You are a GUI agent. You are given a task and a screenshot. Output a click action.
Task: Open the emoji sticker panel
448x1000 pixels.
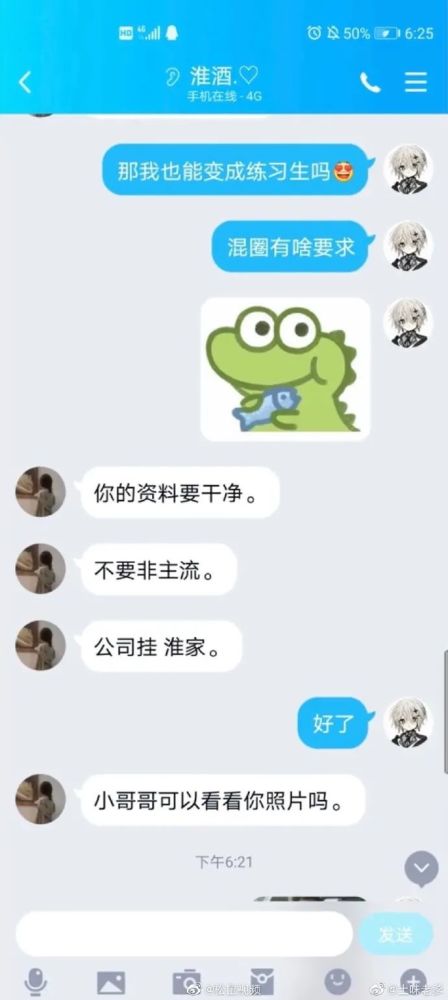click(x=338, y=982)
